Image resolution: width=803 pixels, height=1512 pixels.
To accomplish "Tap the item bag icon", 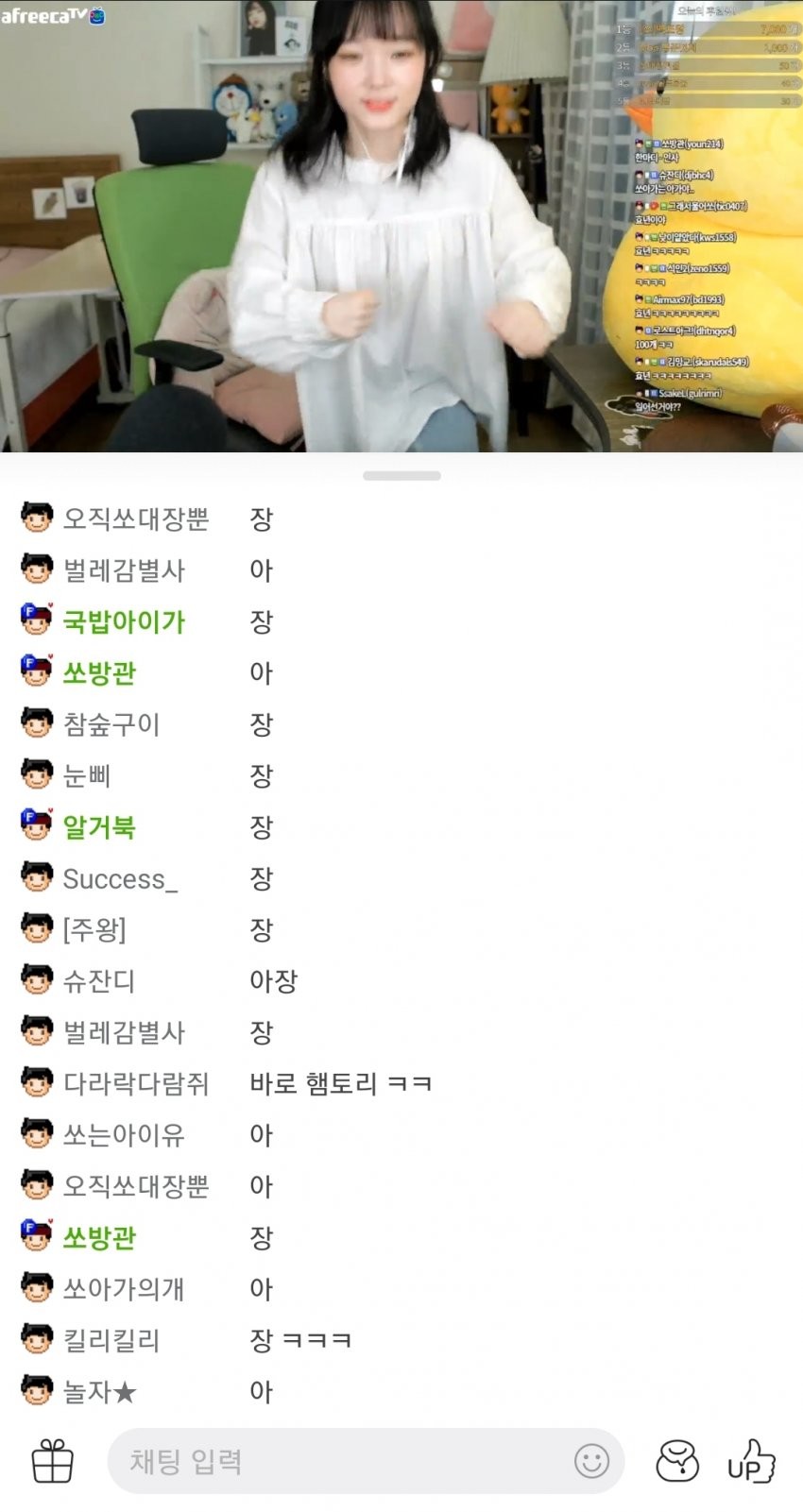I will pos(677,1461).
